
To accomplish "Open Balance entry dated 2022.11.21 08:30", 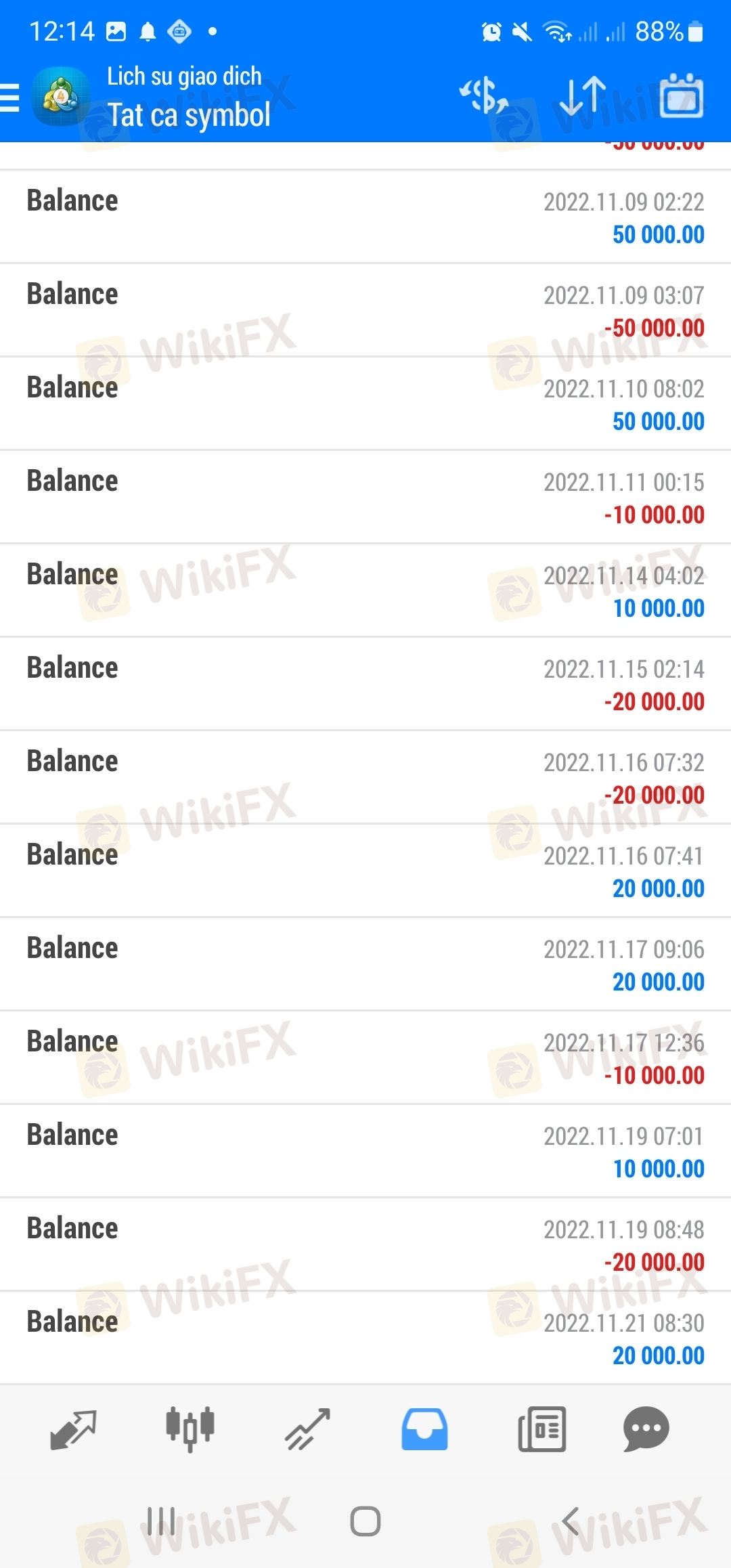I will click(x=365, y=1338).
